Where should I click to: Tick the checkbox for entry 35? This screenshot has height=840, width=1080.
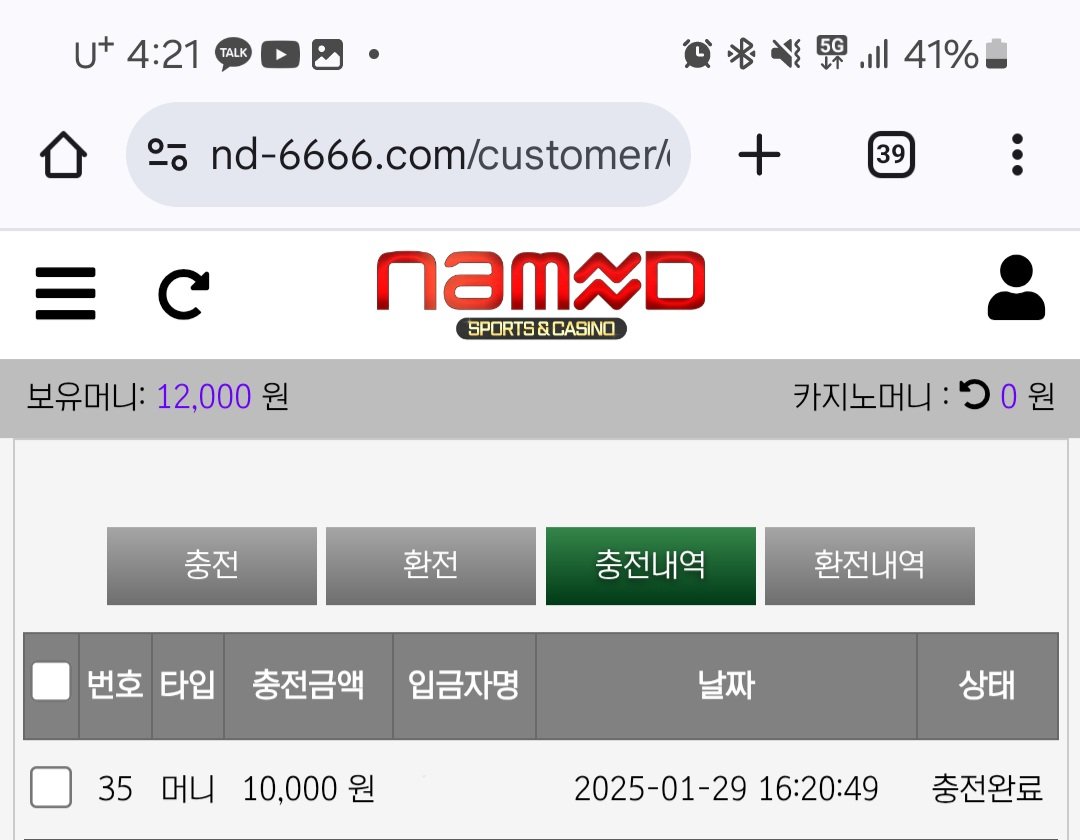pos(51,788)
